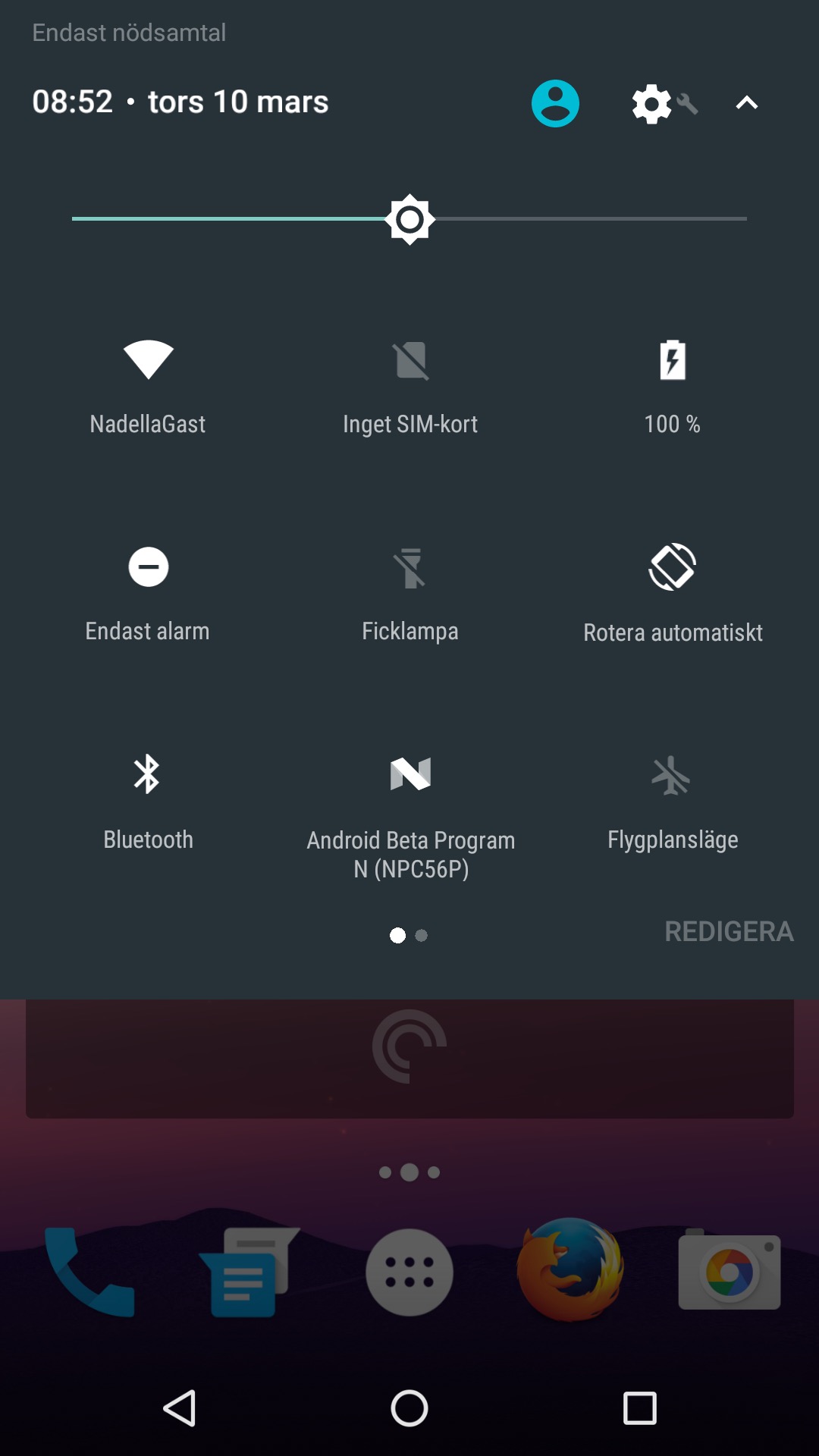Image resolution: width=819 pixels, height=1456 pixels.
Task: Toggle the Endast alarm tile
Action: pyautogui.click(x=148, y=567)
